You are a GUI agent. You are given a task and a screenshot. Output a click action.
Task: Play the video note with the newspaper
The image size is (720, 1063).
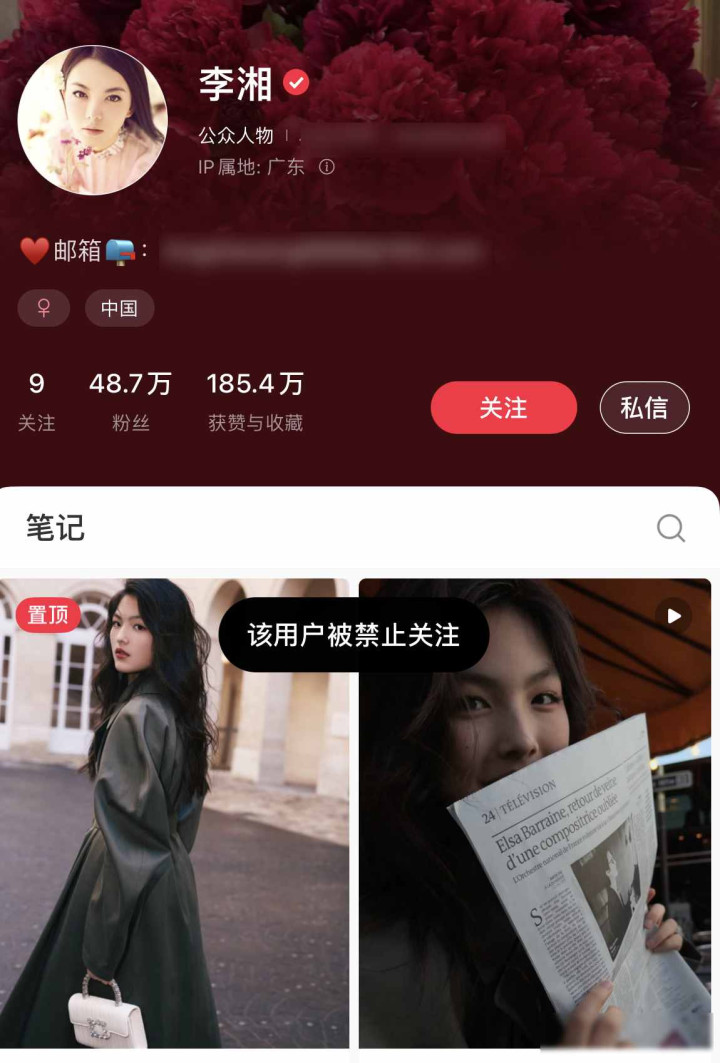coord(535,813)
